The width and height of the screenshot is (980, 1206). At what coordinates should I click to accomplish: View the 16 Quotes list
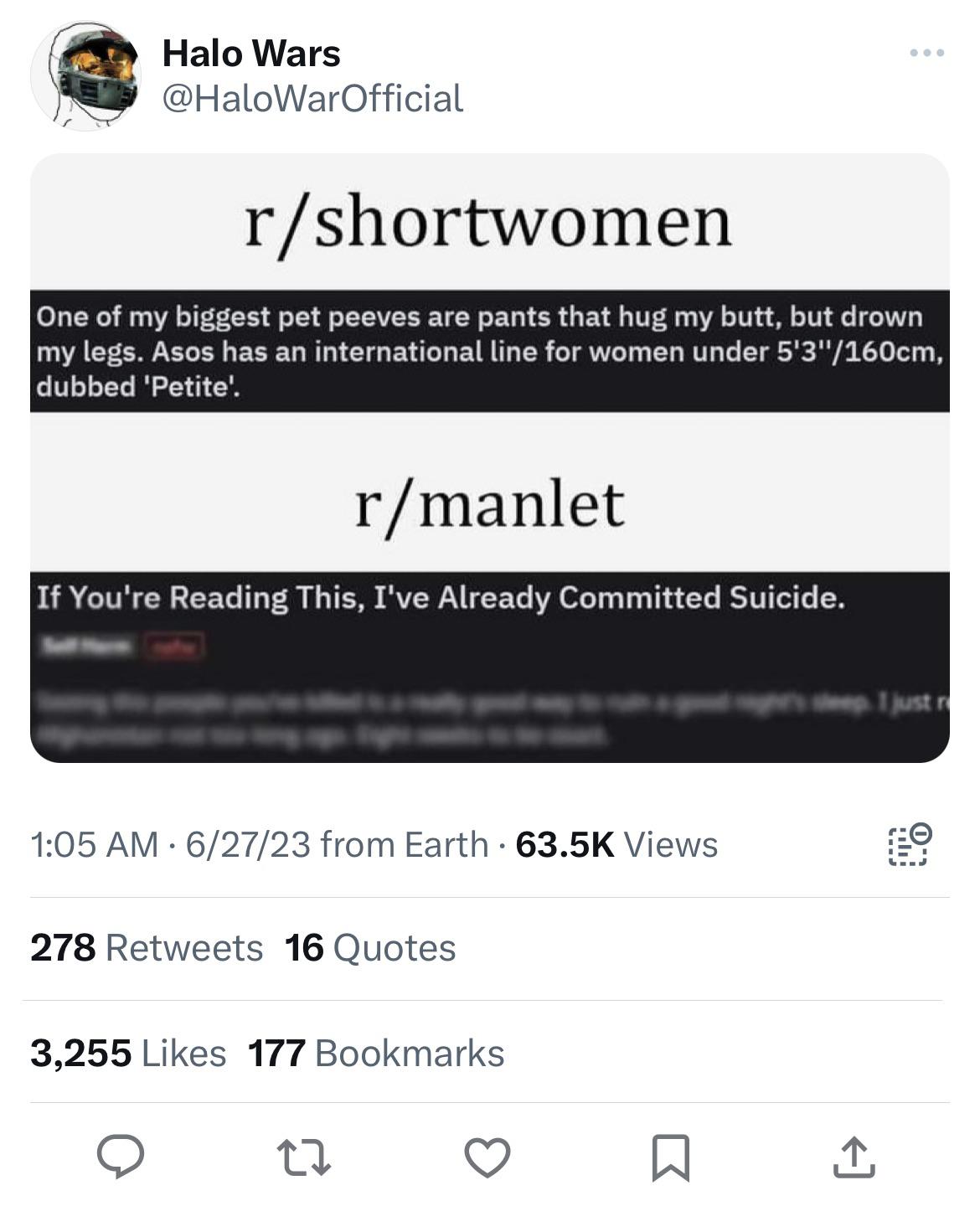coord(370,948)
